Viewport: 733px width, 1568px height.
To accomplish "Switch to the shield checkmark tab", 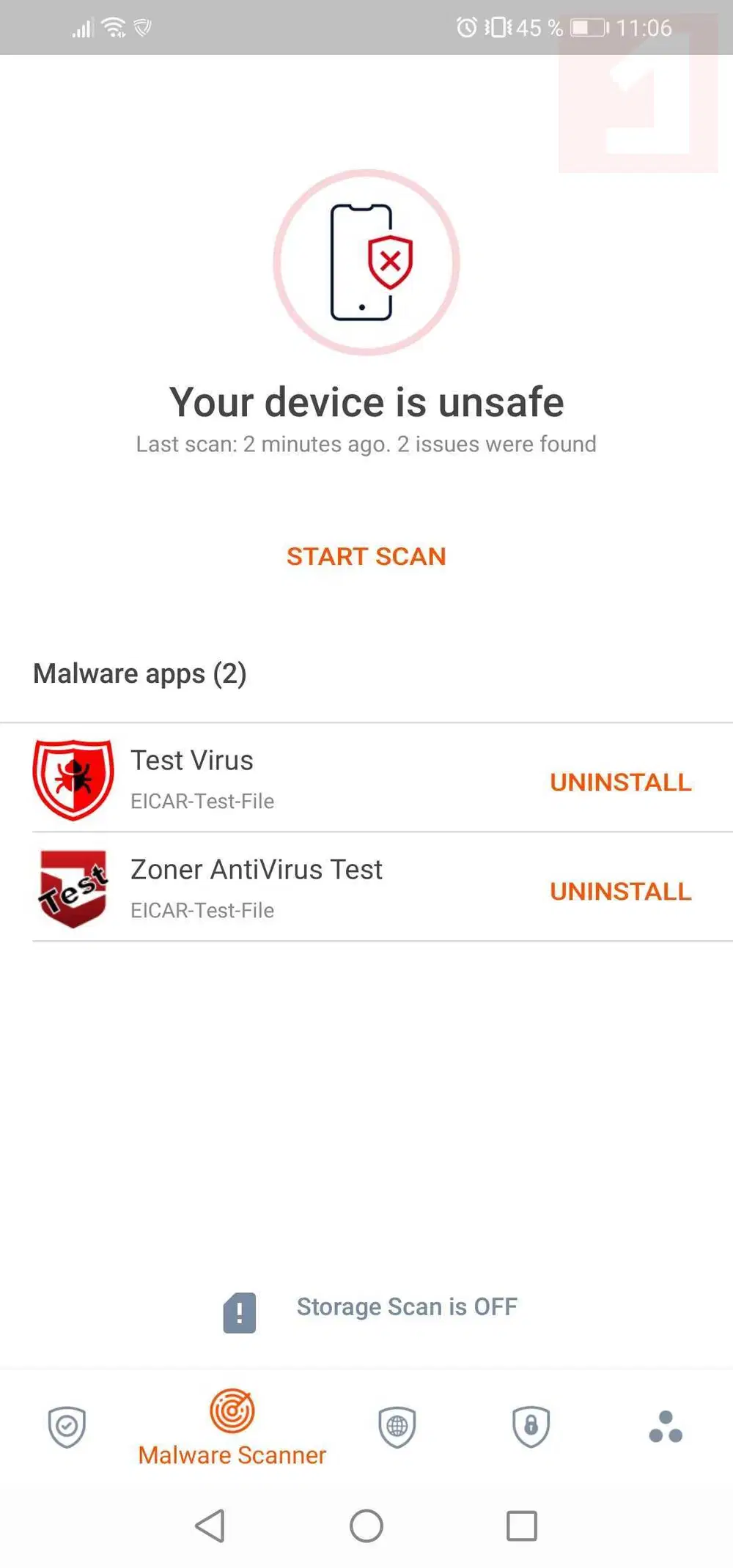I will pos(67,1427).
